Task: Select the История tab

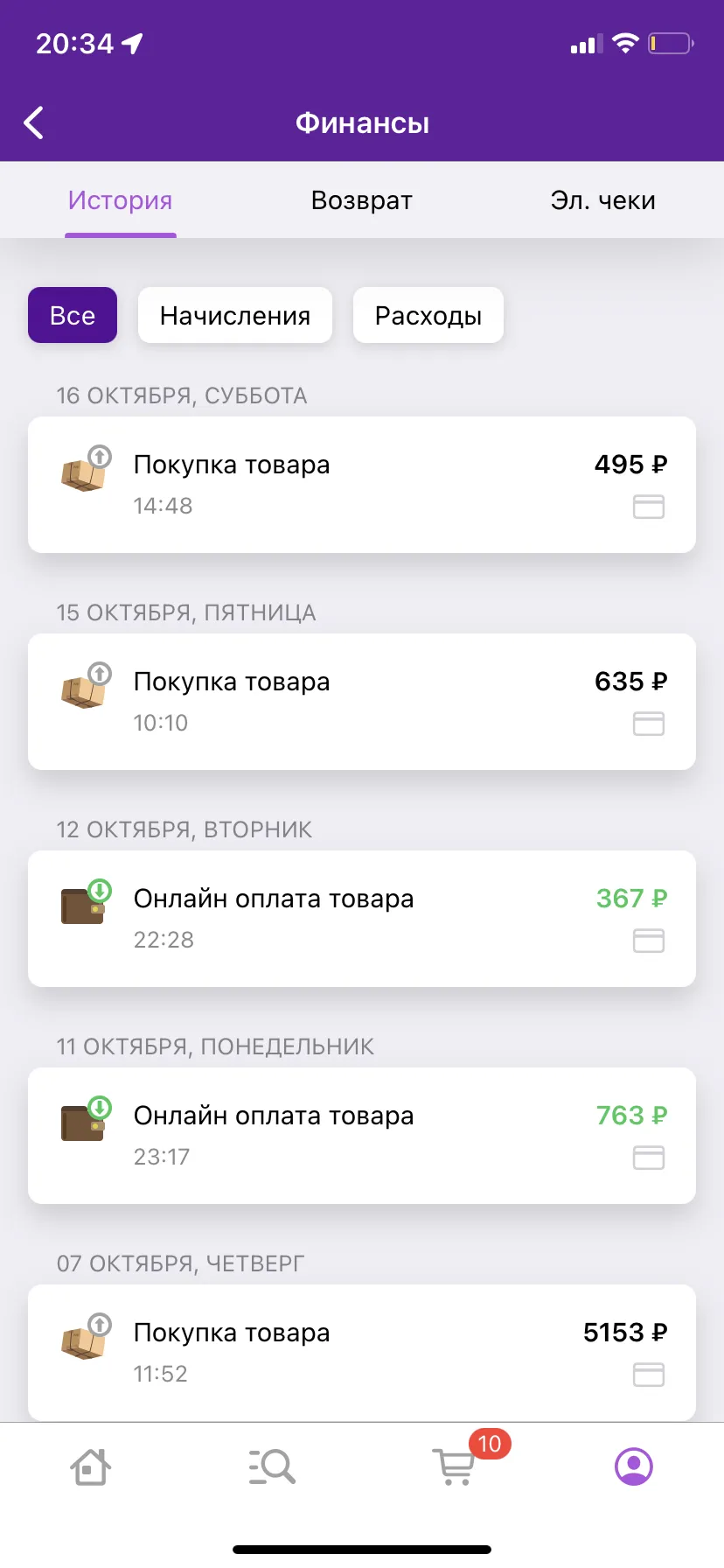Action: coord(121,200)
